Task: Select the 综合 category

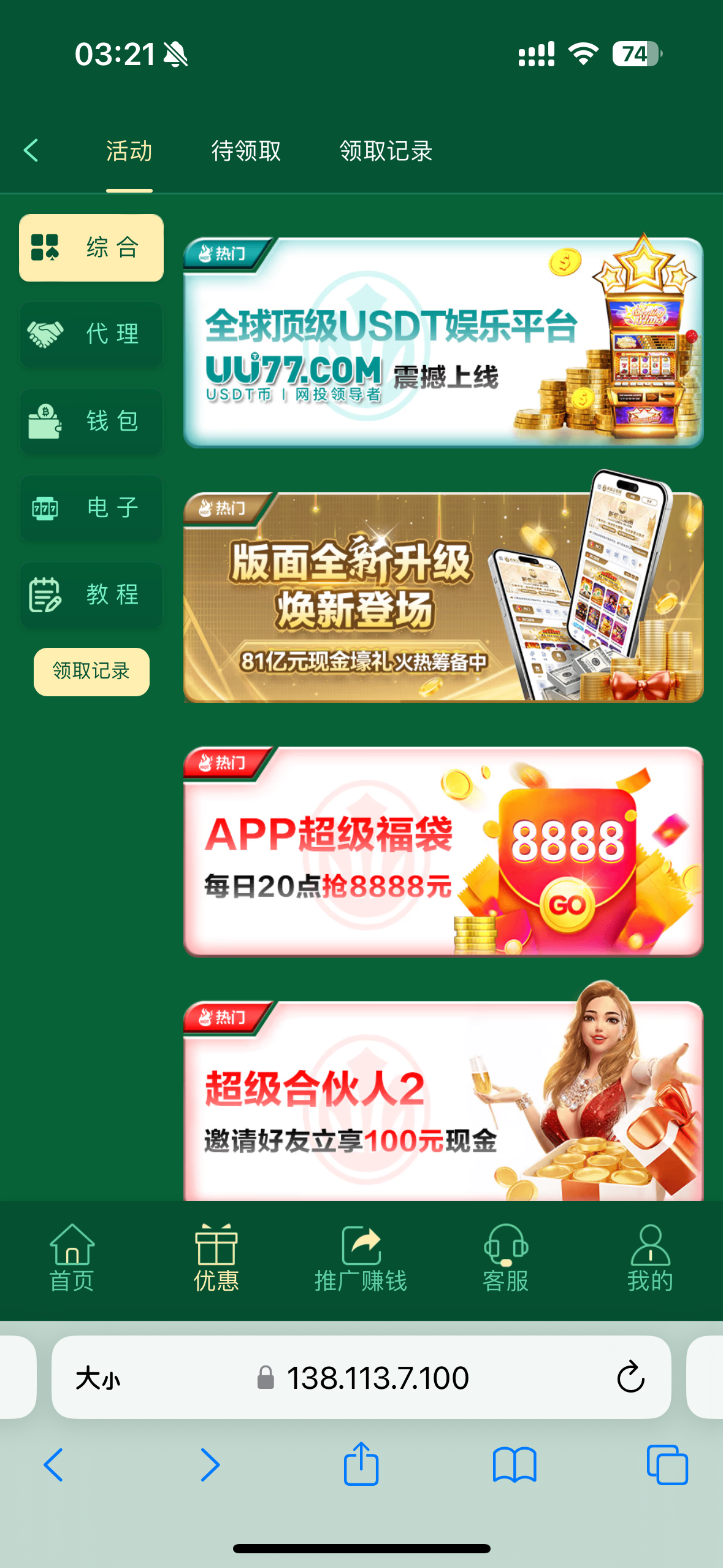Action: point(91,248)
